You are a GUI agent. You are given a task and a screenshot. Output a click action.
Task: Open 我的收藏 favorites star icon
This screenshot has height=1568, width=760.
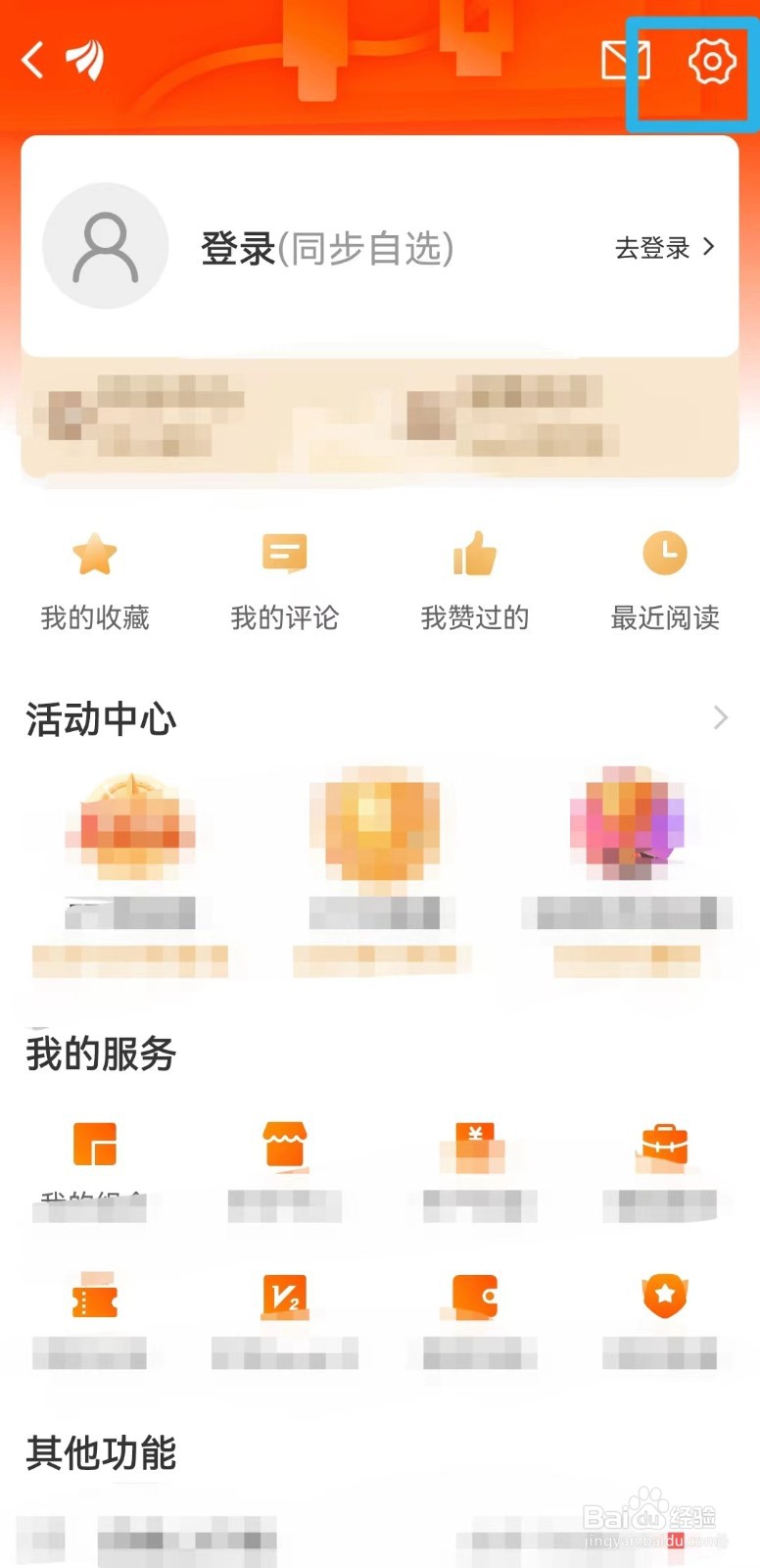click(x=95, y=554)
